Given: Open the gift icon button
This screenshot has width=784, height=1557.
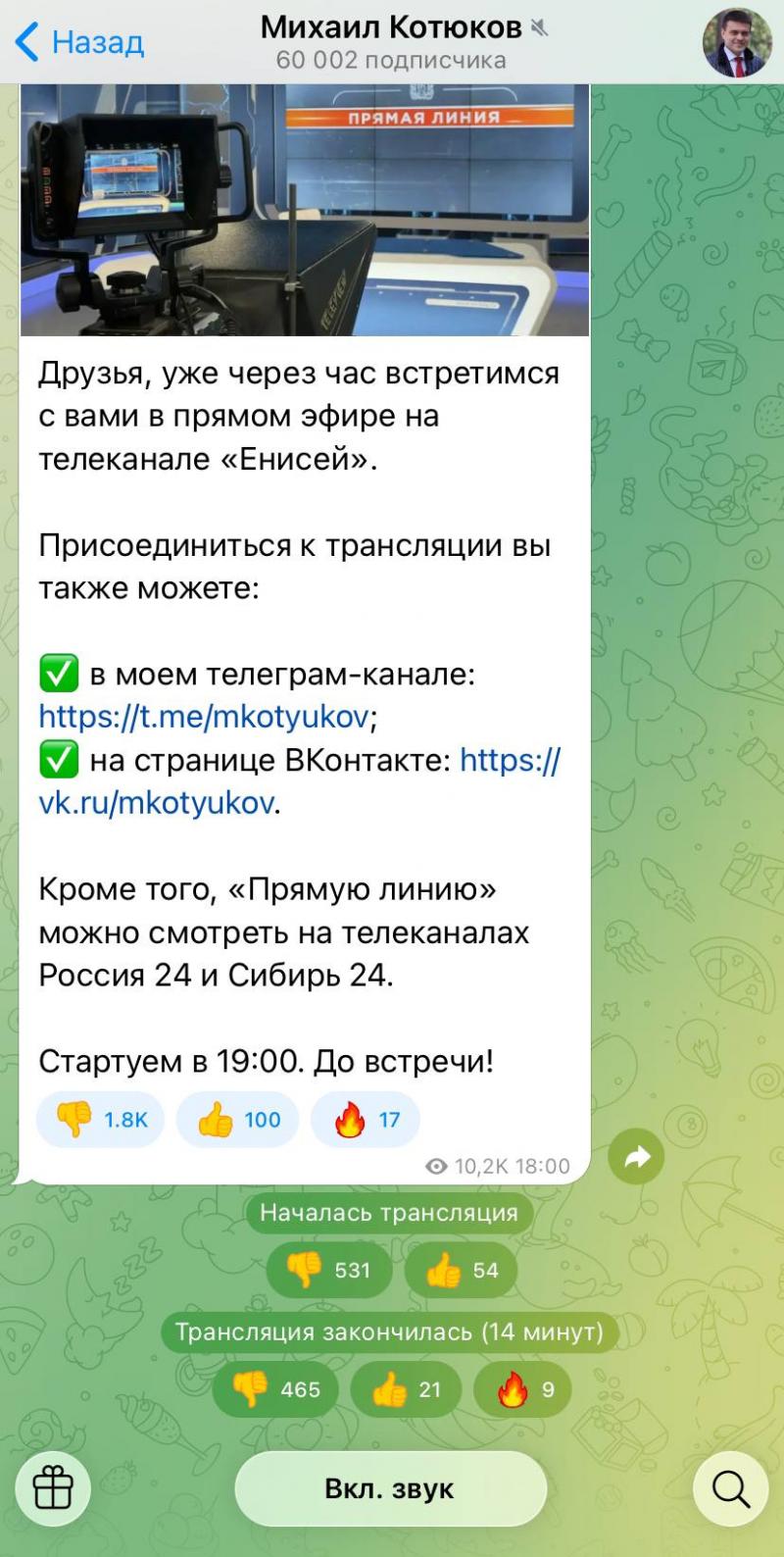Looking at the screenshot, I should pyautogui.click(x=53, y=1489).
